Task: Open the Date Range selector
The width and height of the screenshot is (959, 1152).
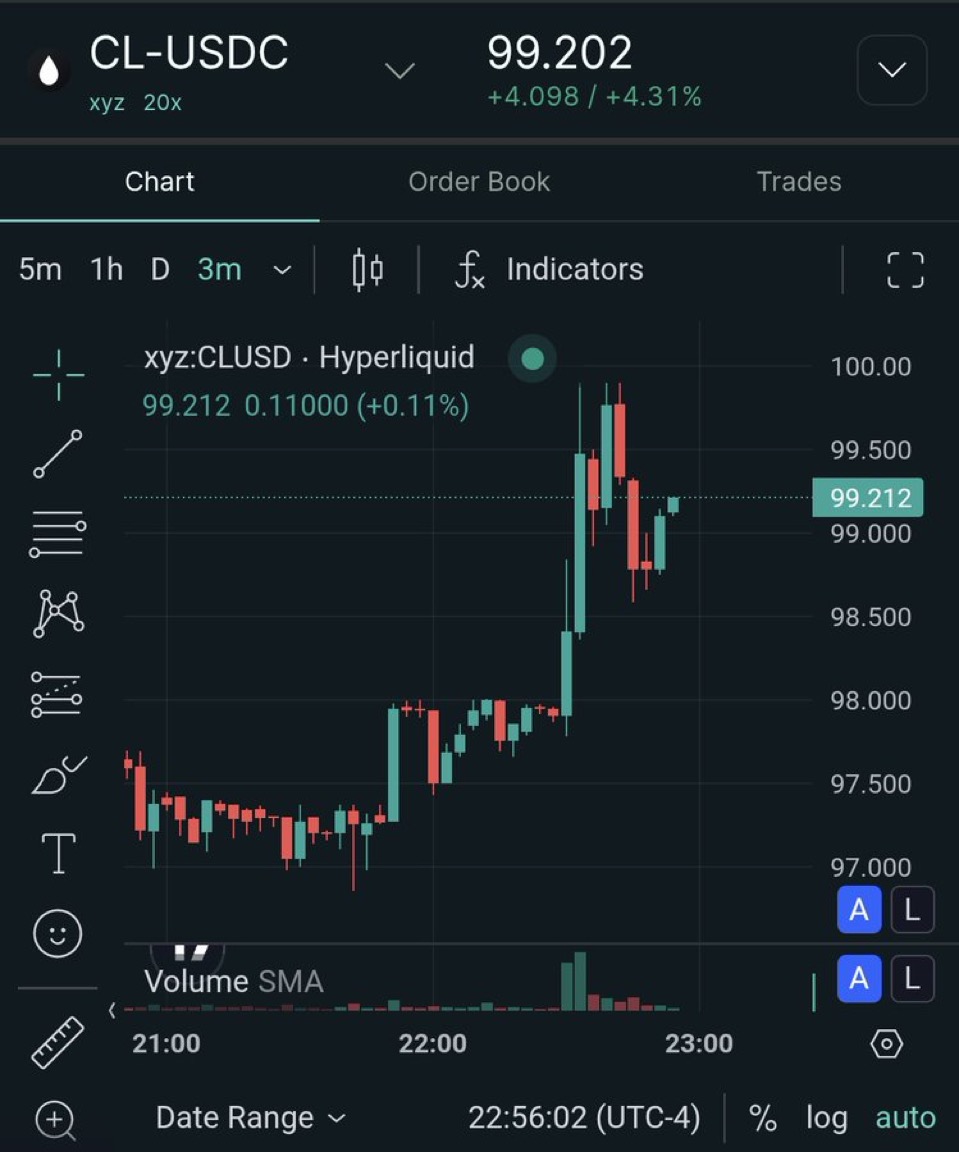Action: [x=250, y=1117]
